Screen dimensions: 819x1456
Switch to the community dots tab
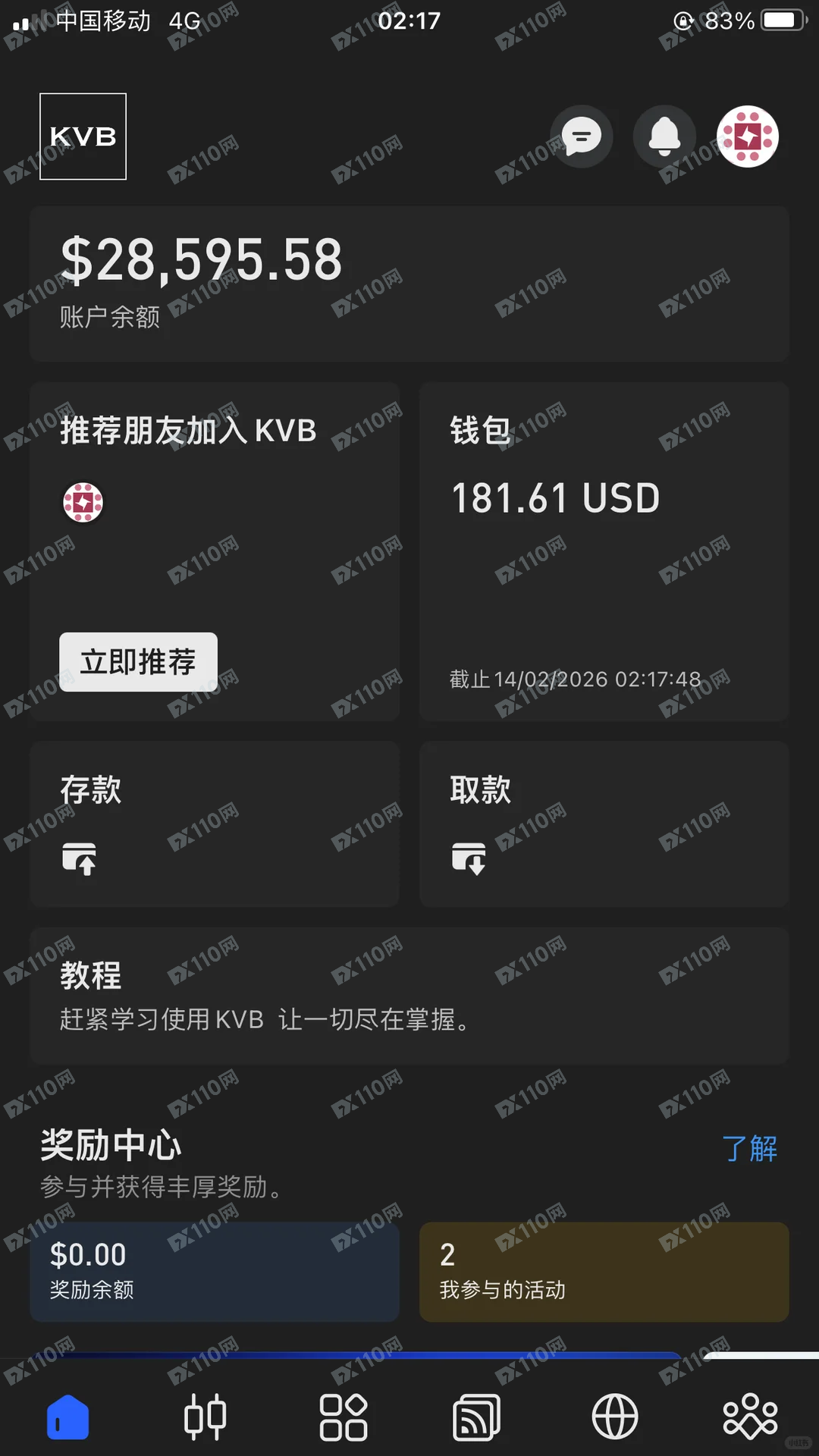tap(750, 1417)
